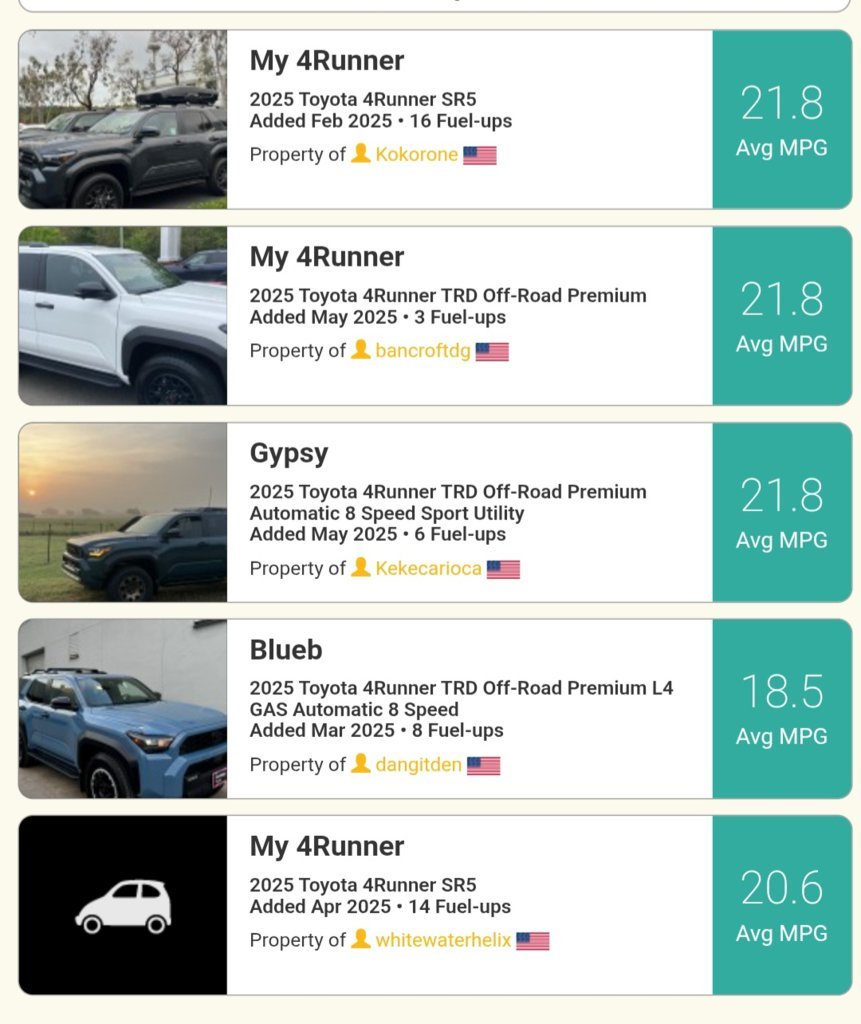This screenshot has height=1024, width=861.
Task: Visit dangitden's user profile
Action: [418, 765]
